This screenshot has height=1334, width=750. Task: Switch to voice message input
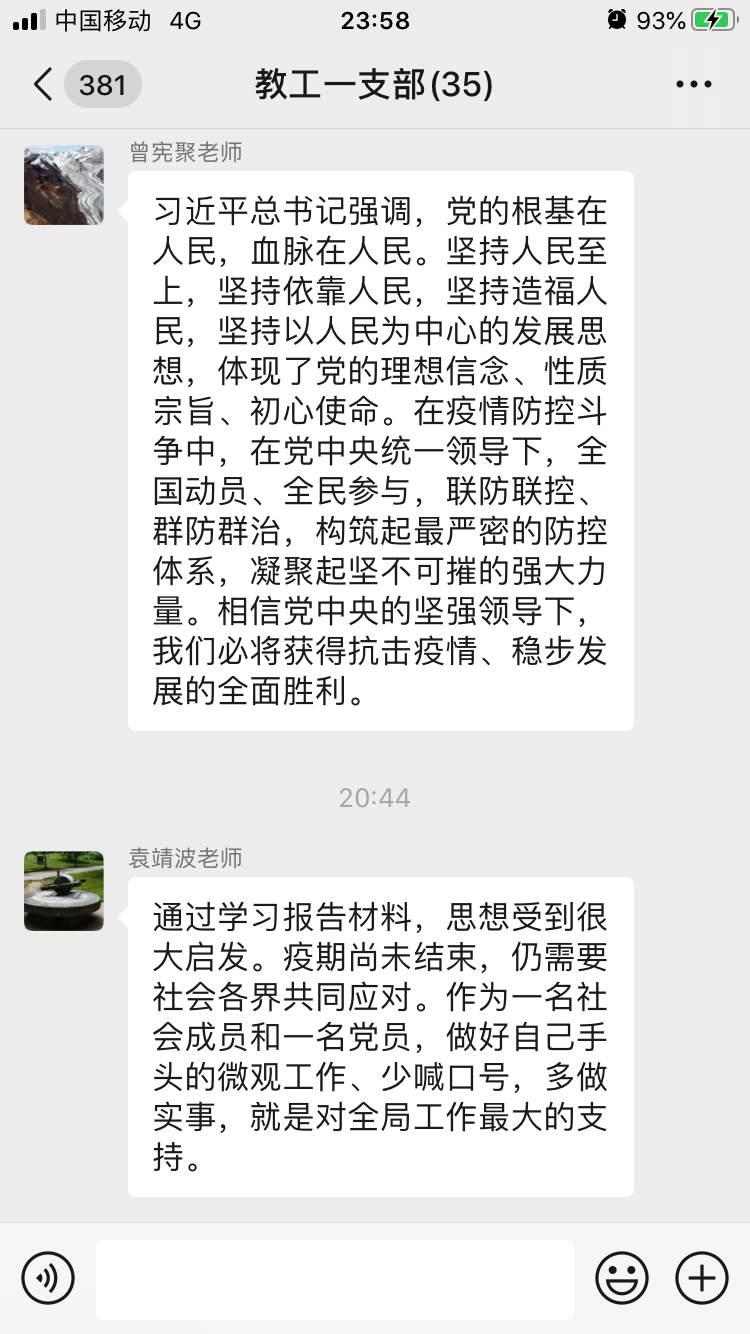click(x=48, y=1278)
